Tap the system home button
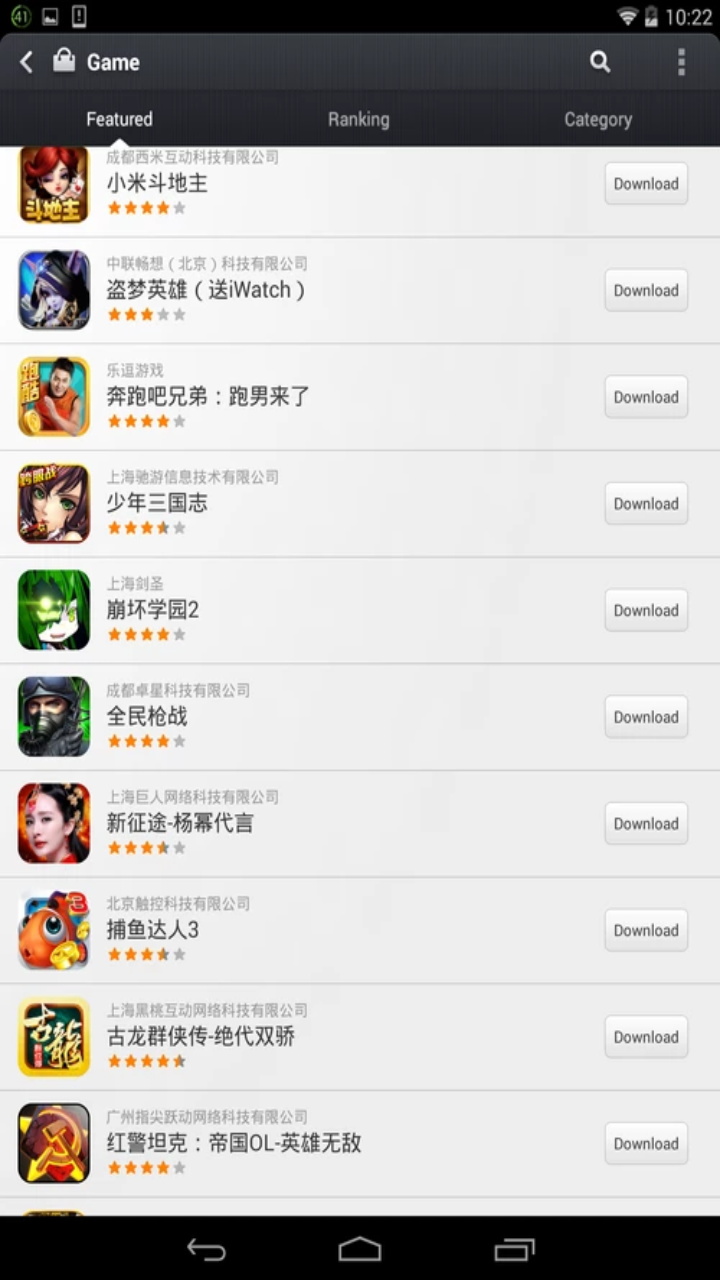 pos(360,1249)
